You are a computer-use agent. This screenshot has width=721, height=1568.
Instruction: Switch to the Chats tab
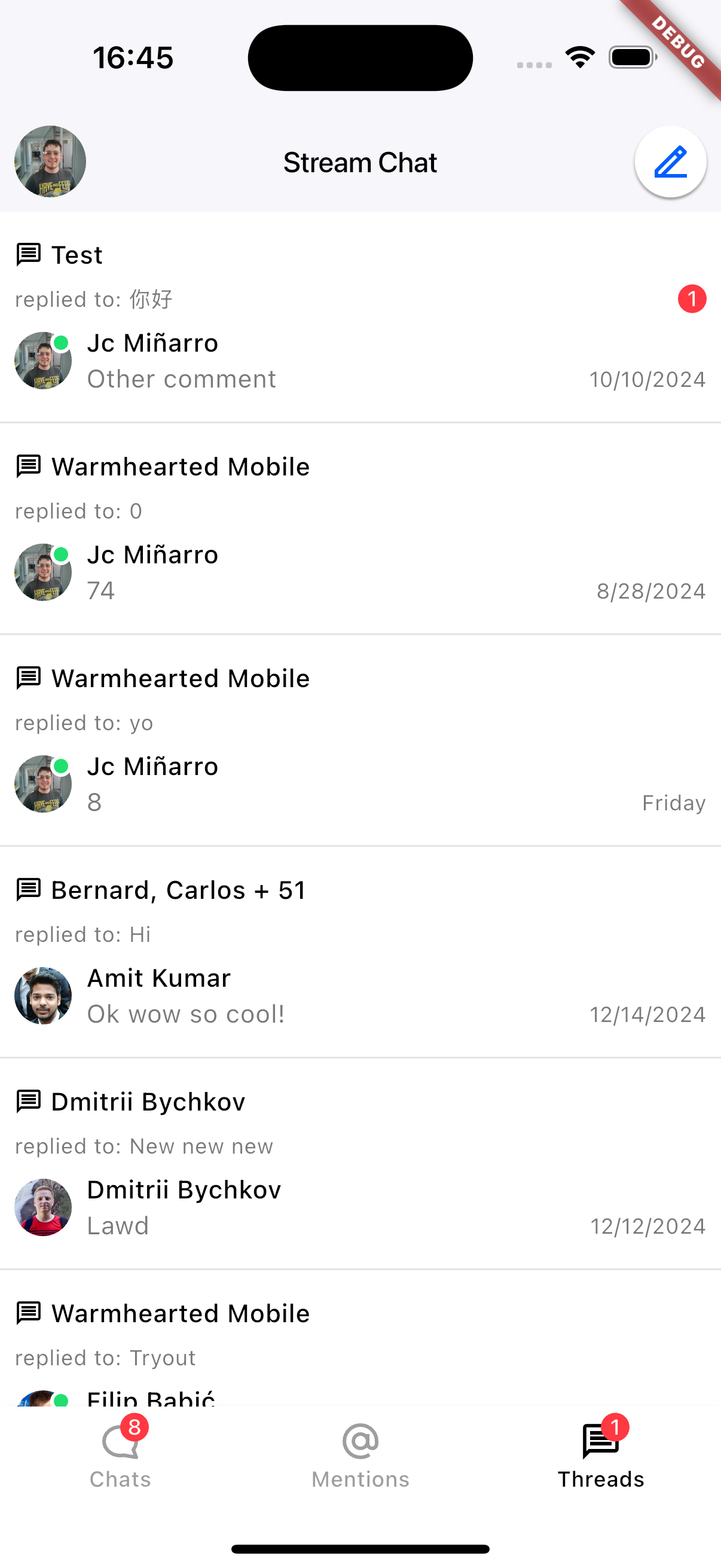(x=120, y=1456)
